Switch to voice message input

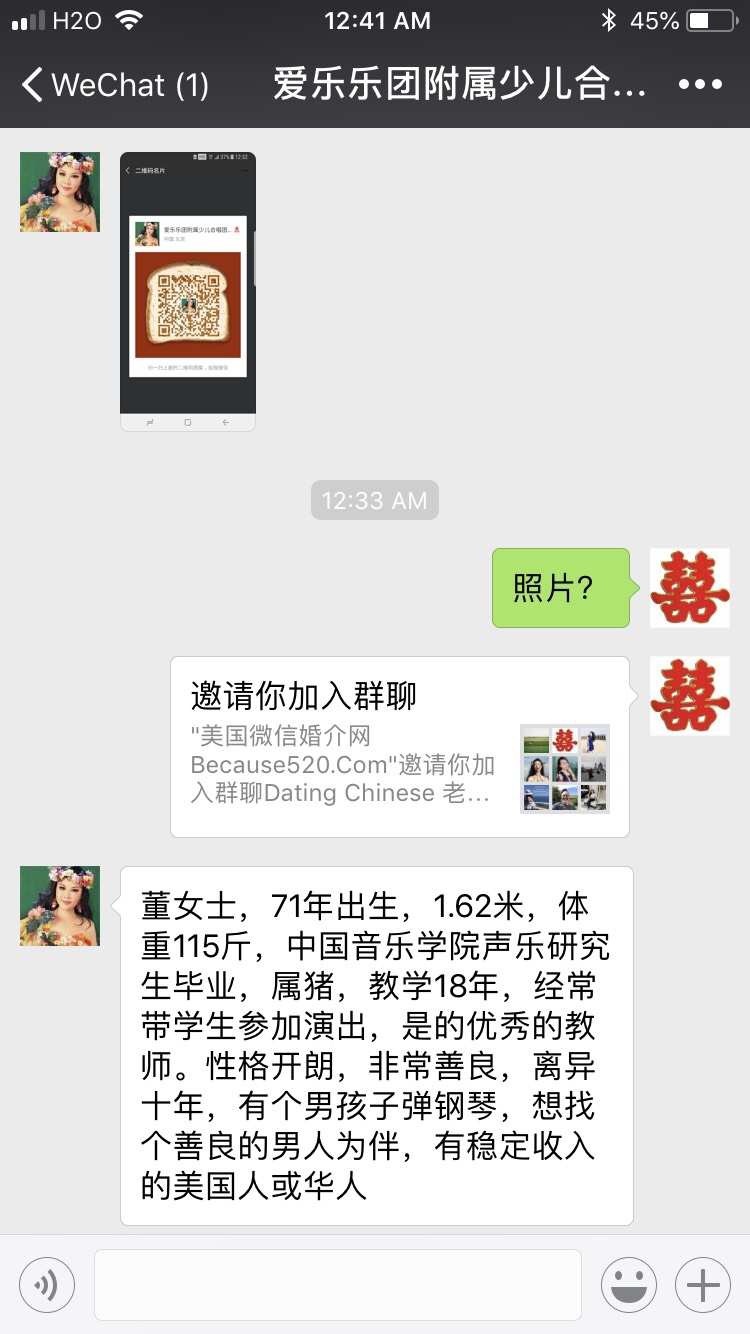point(47,1284)
